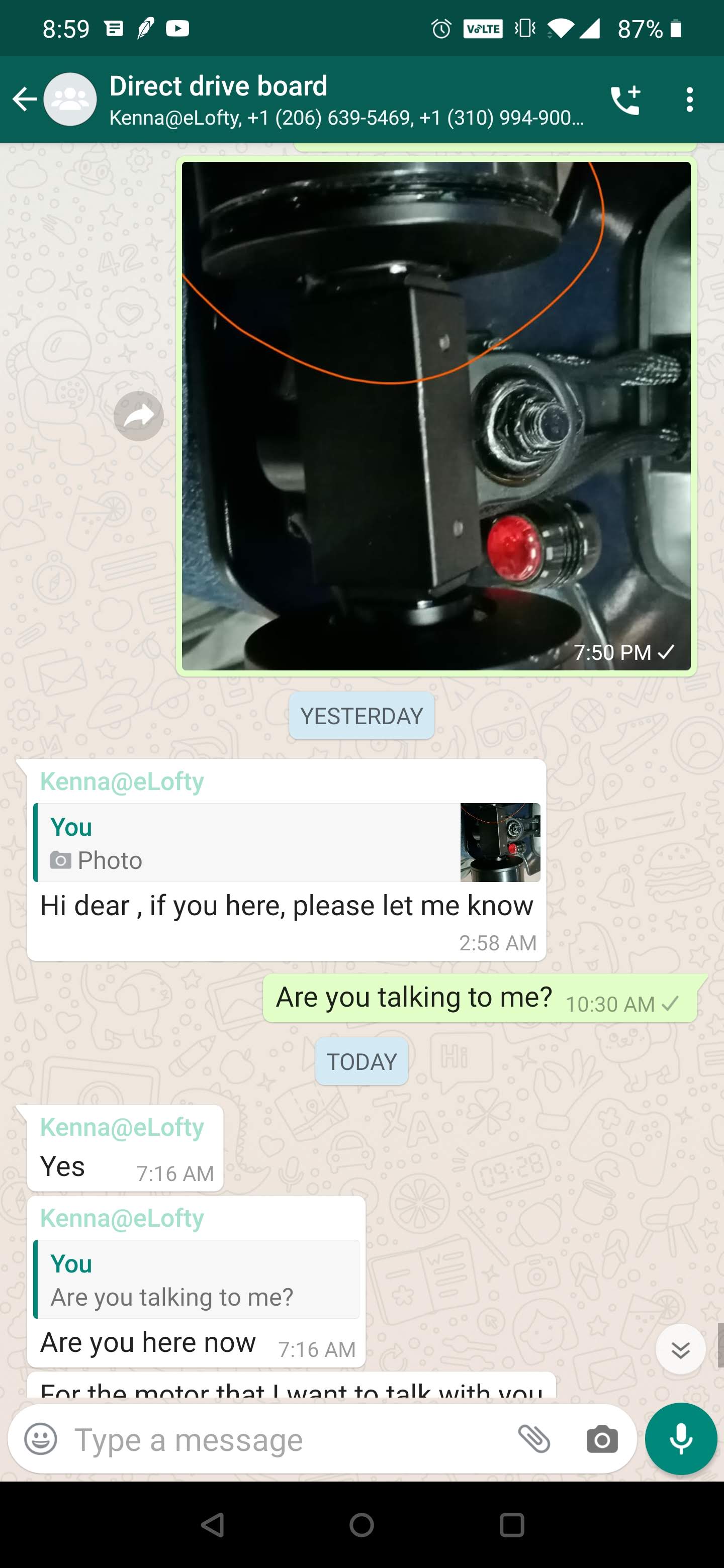Open Direct drive board group info
724x1568 pixels.
point(346,100)
